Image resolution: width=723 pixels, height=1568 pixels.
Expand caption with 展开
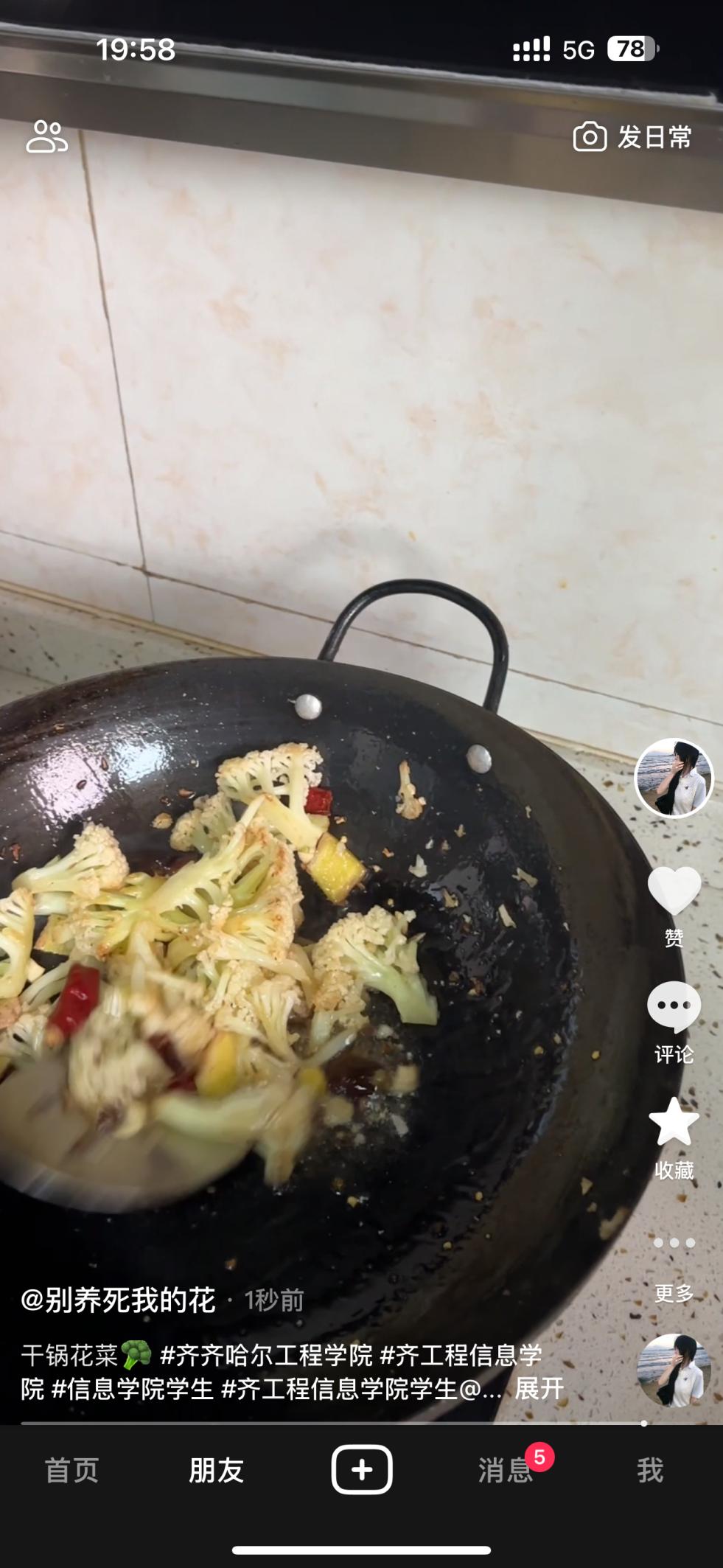(x=539, y=1389)
